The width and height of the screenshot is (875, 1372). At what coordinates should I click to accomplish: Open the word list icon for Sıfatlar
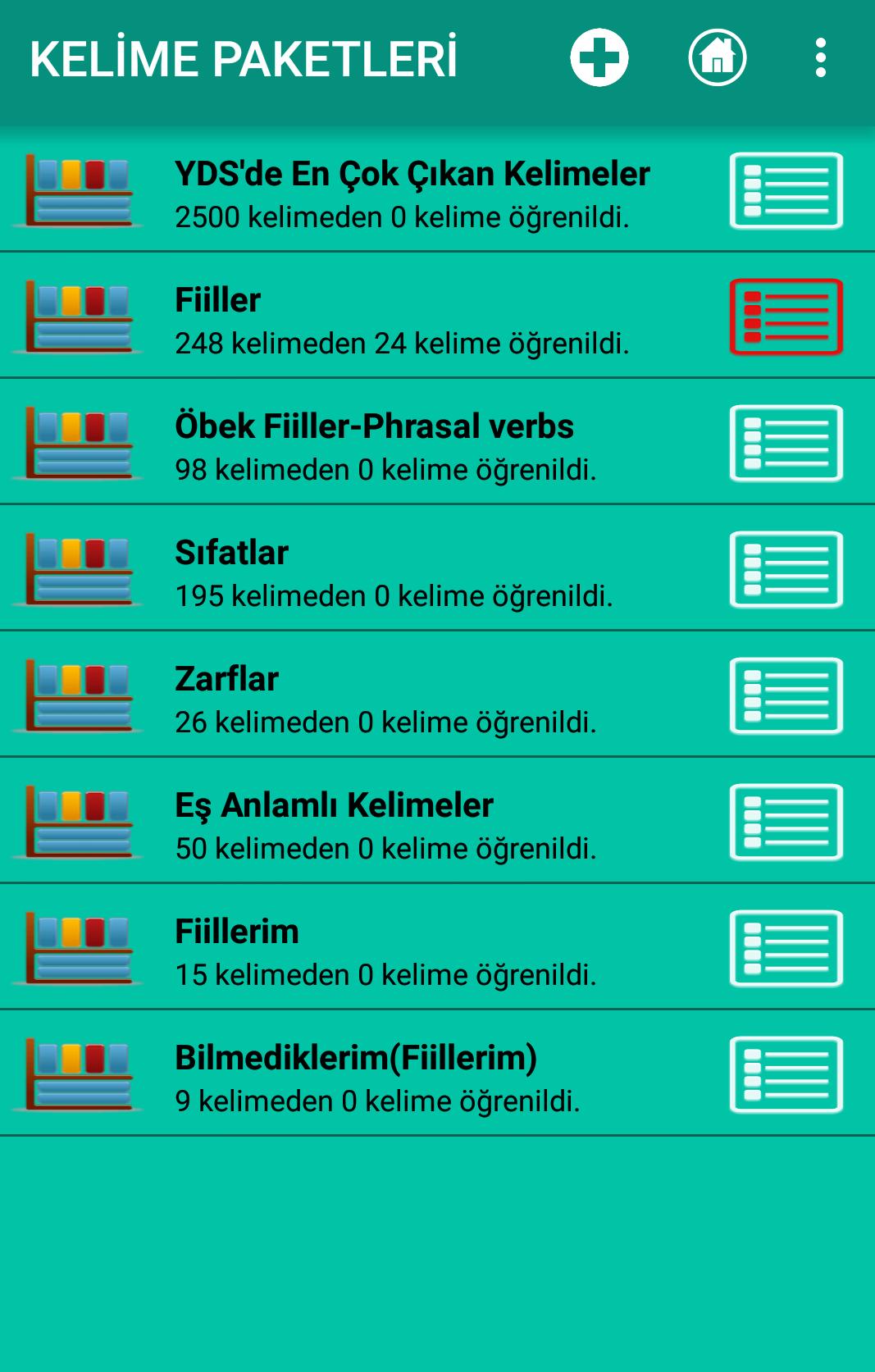click(x=785, y=568)
